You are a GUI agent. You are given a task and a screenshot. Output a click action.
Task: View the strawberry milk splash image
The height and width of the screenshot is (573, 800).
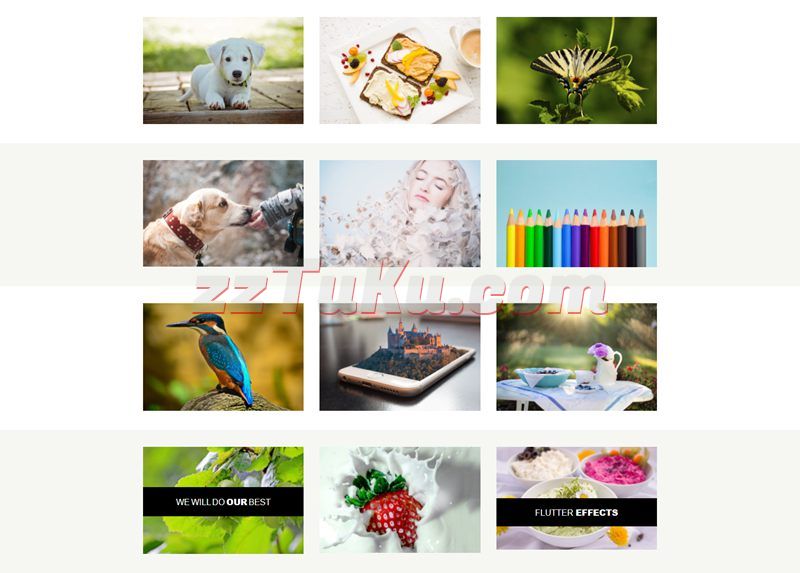(399, 500)
